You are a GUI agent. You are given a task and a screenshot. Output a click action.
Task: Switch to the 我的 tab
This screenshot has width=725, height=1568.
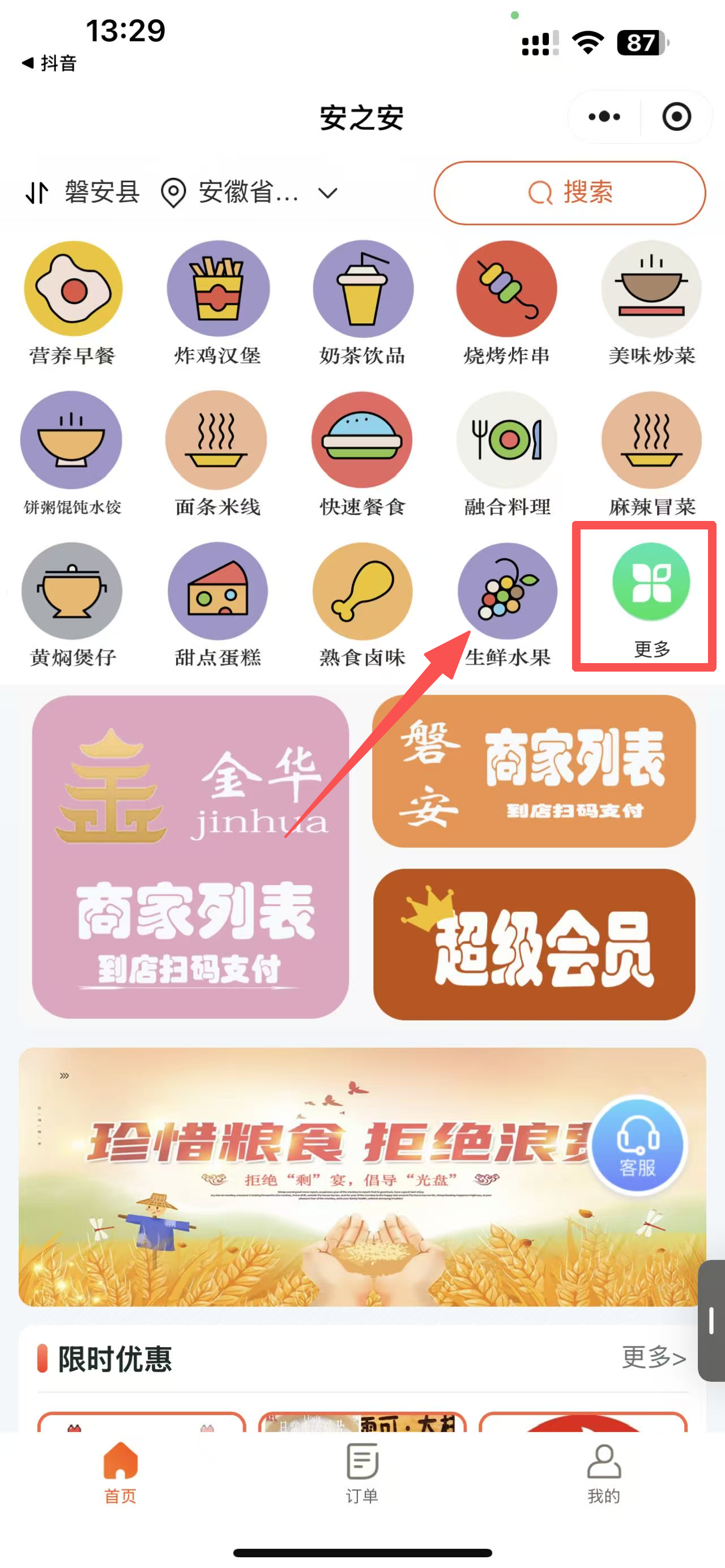[x=603, y=1472]
